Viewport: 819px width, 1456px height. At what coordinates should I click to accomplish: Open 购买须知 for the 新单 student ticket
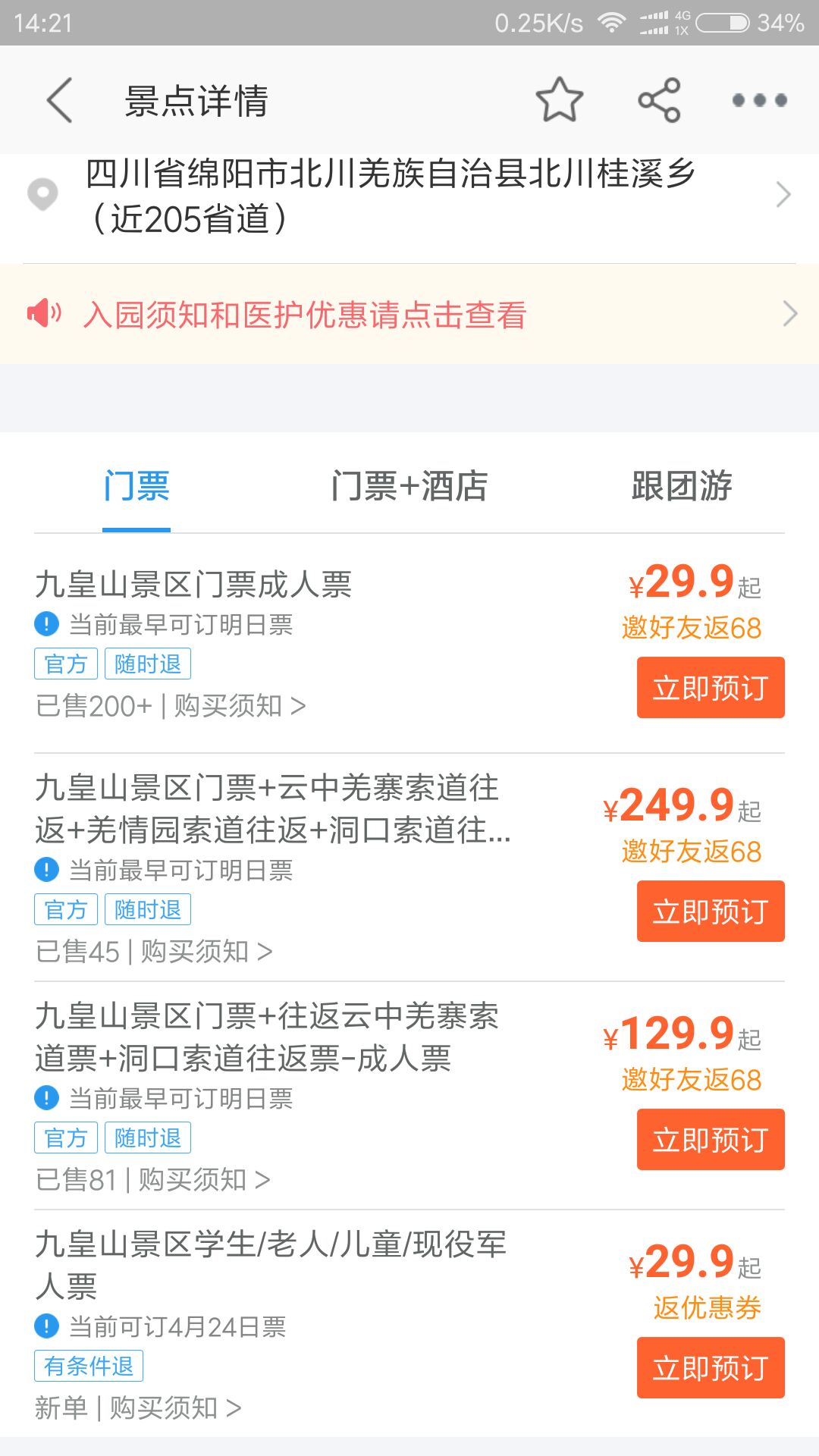[x=175, y=1408]
